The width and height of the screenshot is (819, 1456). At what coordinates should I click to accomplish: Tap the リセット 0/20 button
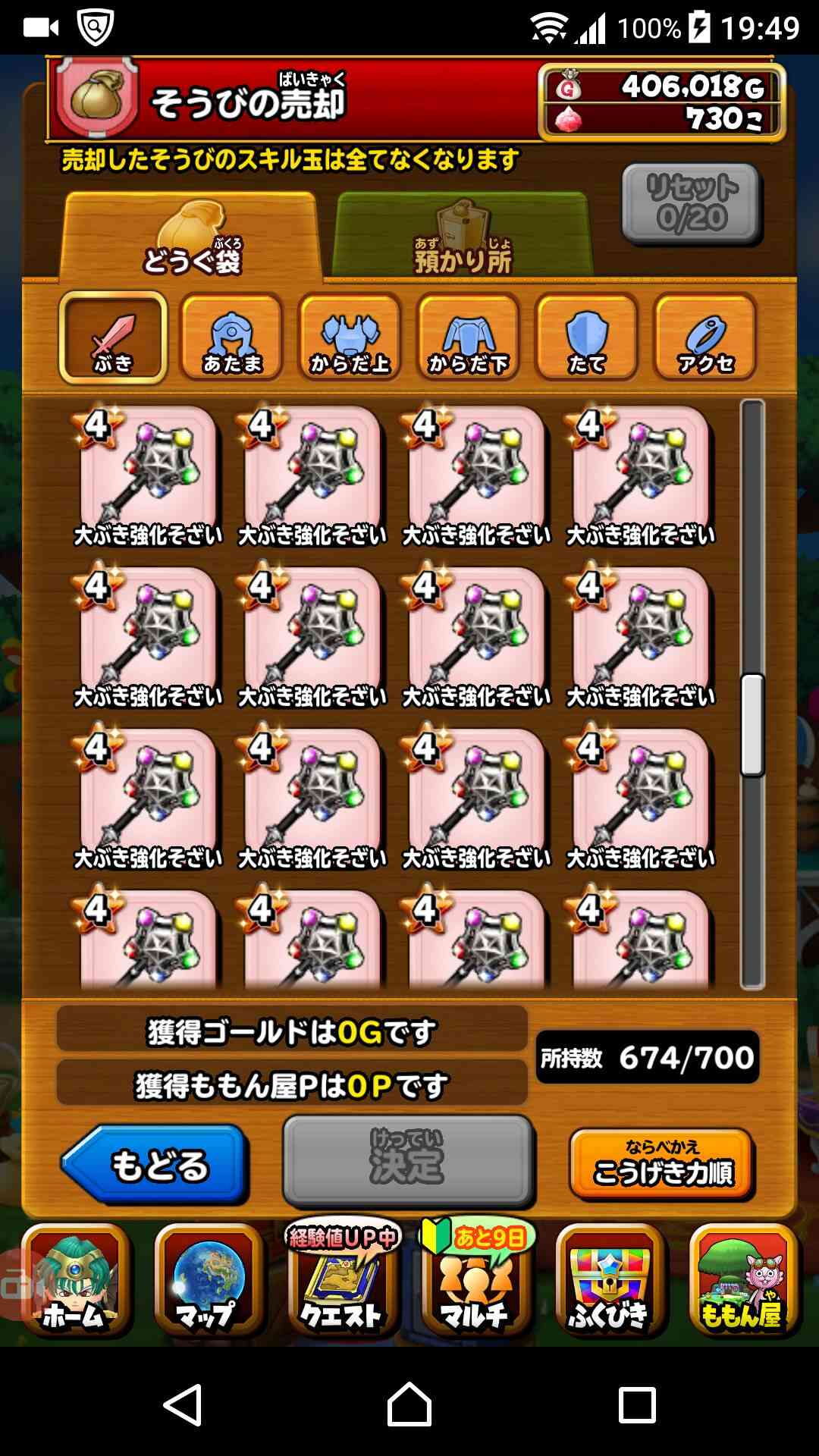(x=691, y=202)
